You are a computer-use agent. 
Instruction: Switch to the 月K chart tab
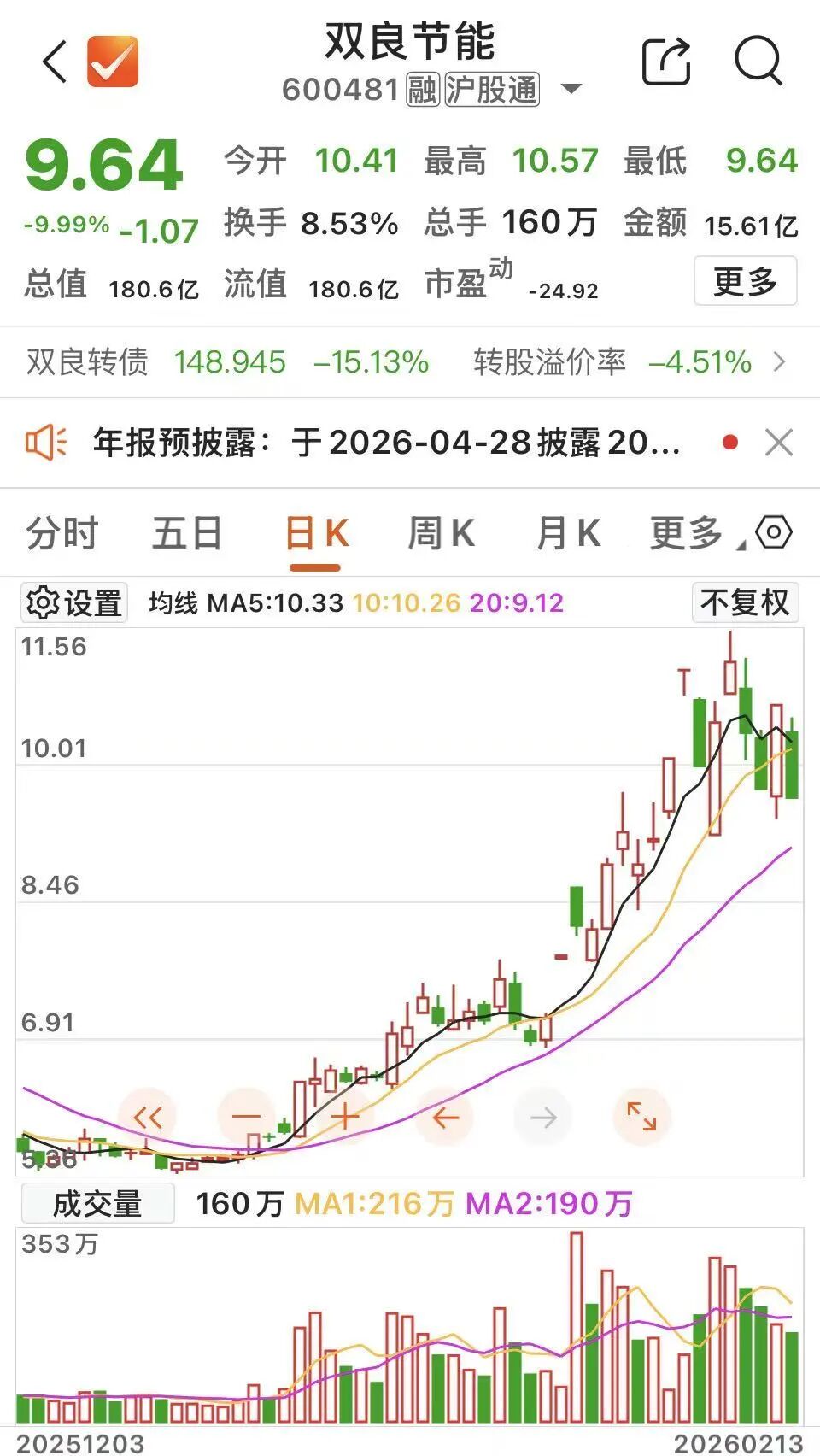pos(568,534)
